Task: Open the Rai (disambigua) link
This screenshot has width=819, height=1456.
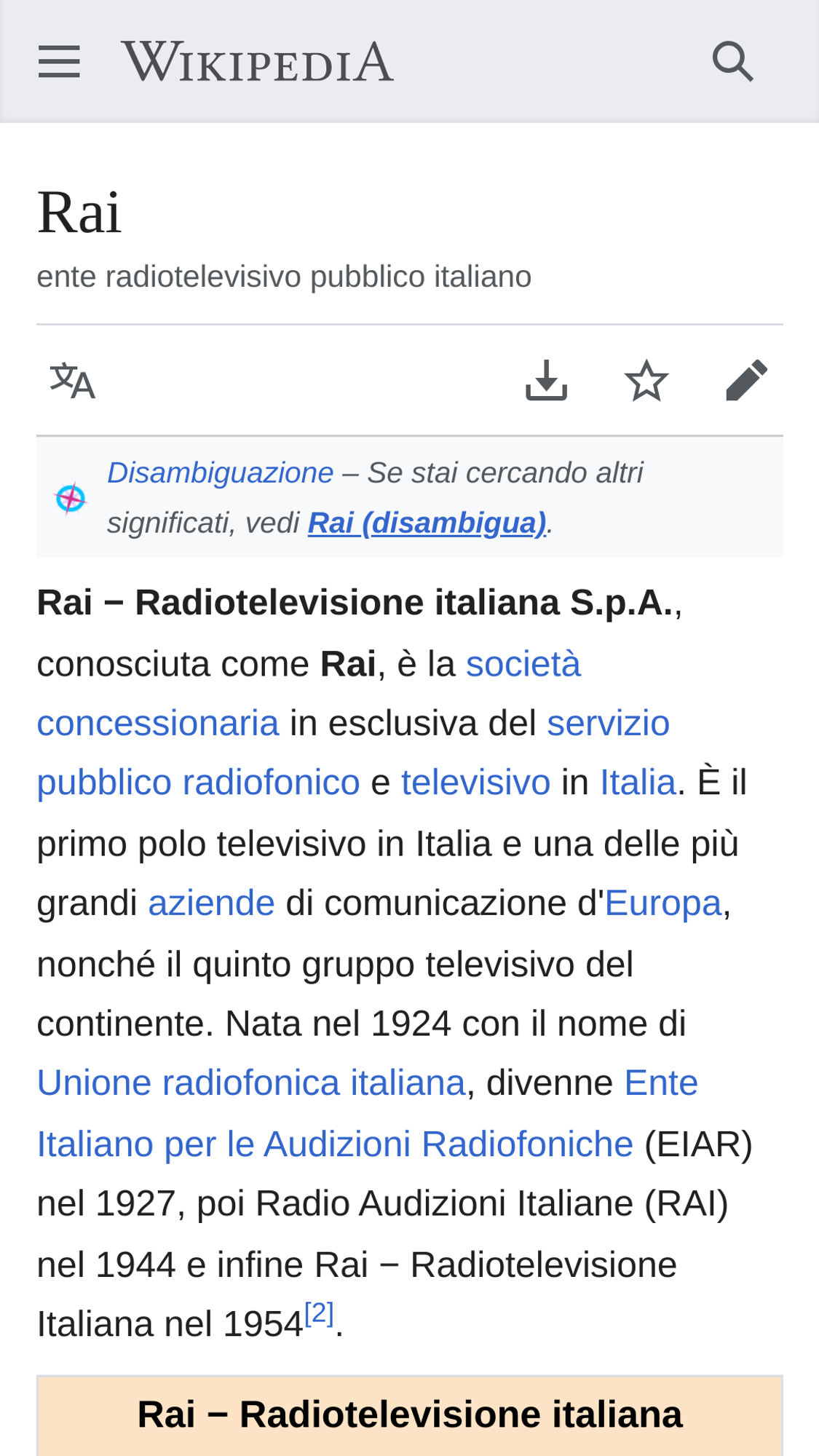Action: click(x=427, y=523)
